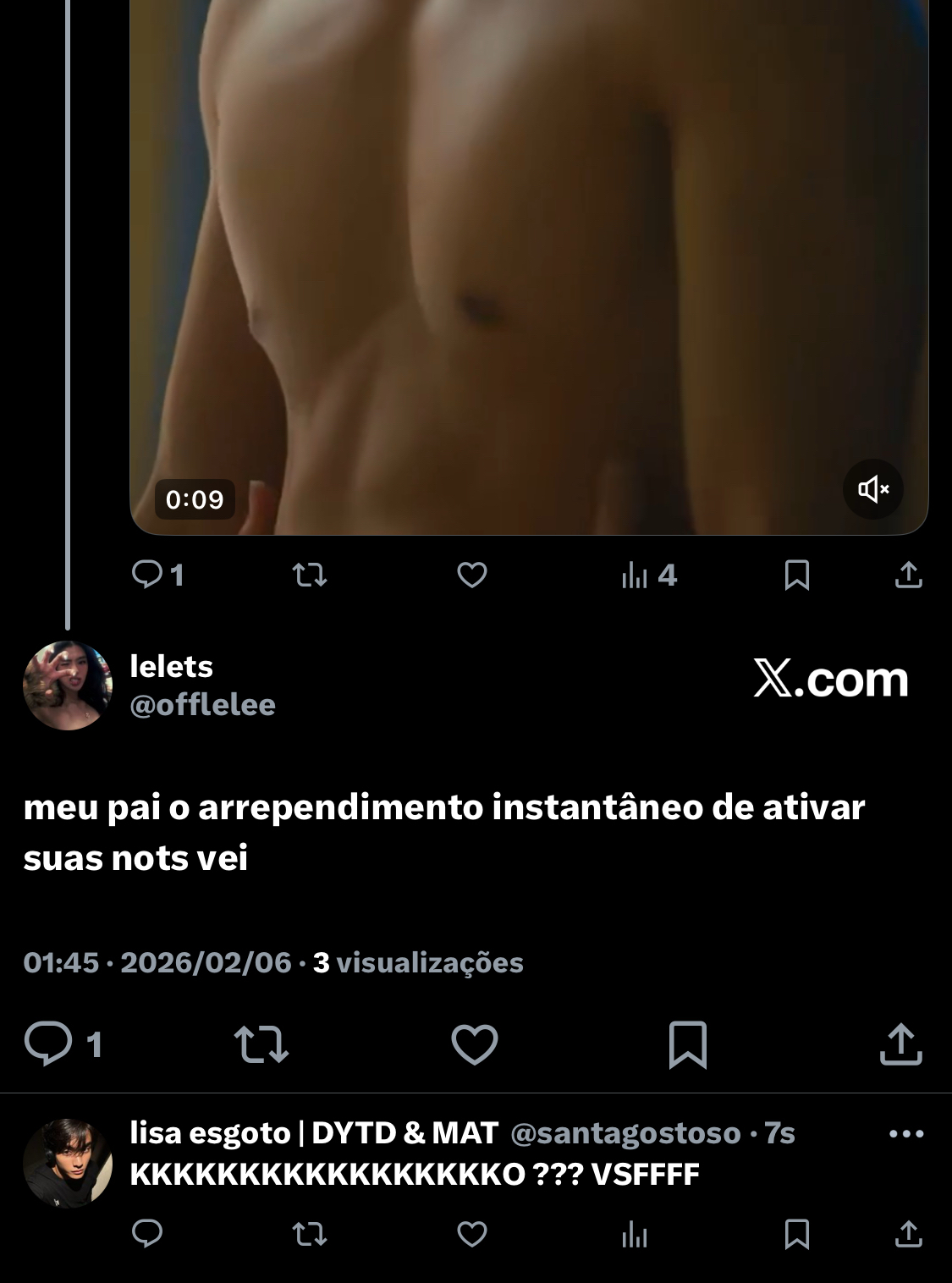The image size is (952, 1283).
Task: Open lelets' profile picture
Action: click(x=68, y=686)
